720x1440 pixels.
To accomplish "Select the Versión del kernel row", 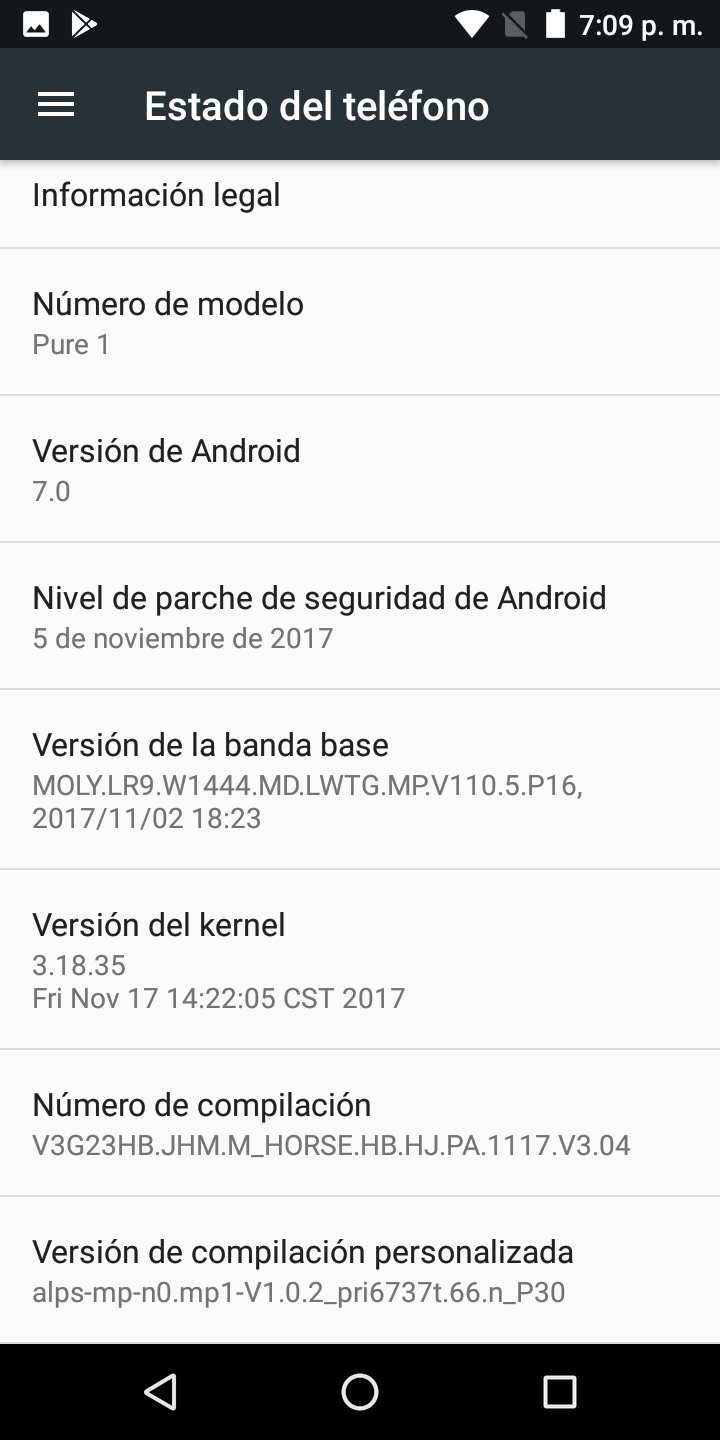I will pos(360,959).
